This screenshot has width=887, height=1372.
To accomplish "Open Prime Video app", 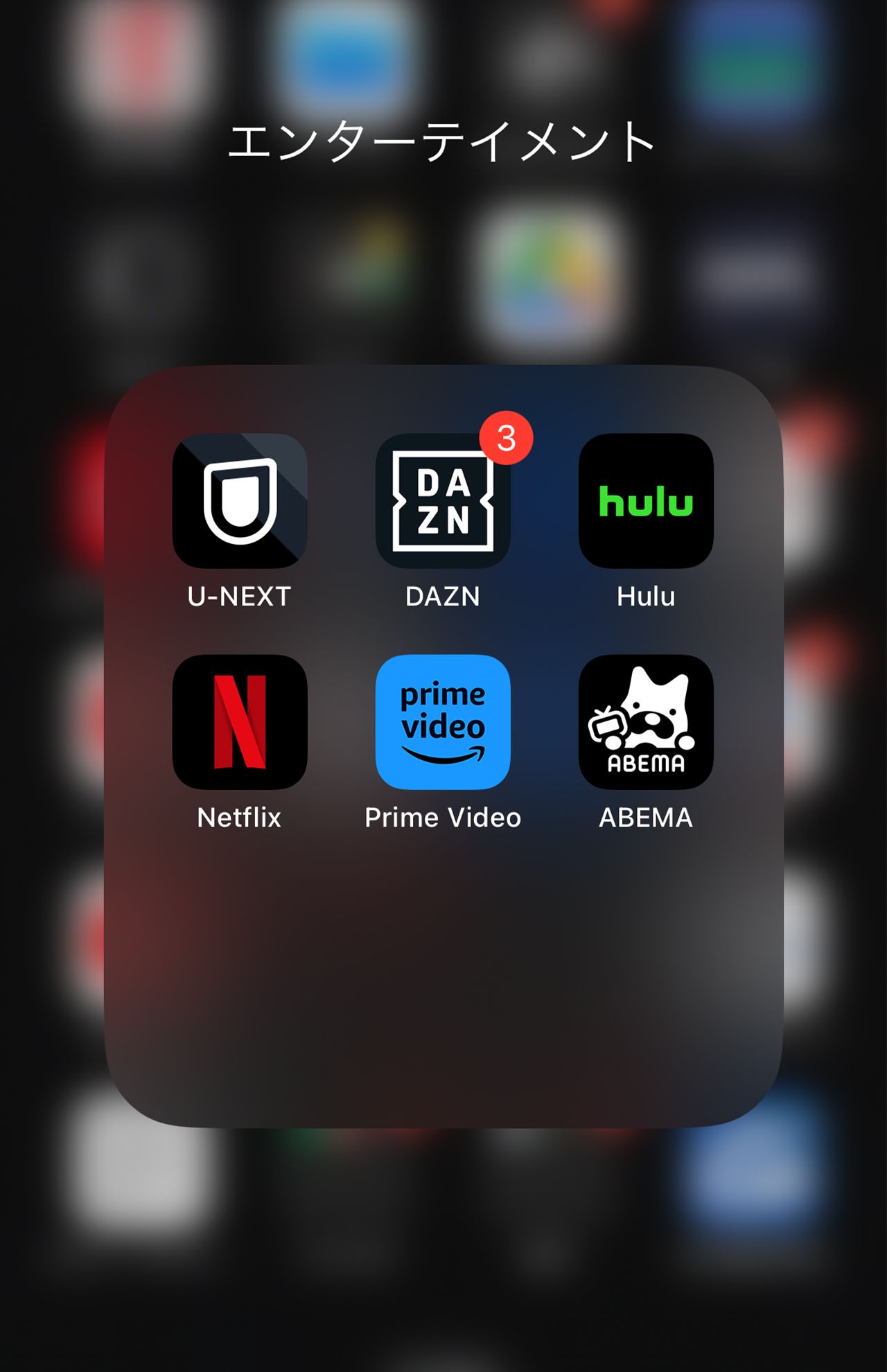I will click(443, 722).
